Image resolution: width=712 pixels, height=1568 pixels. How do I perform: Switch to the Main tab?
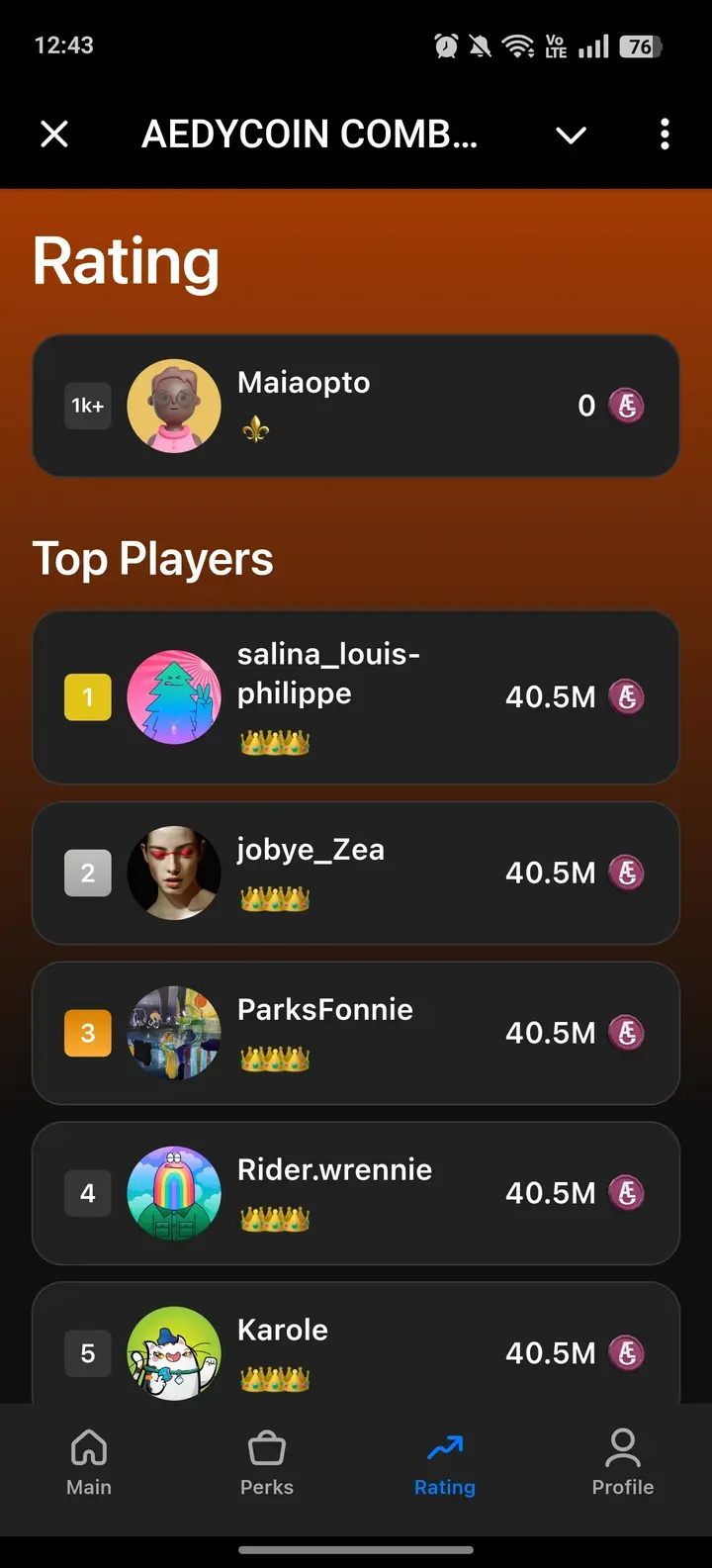pos(89,1461)
